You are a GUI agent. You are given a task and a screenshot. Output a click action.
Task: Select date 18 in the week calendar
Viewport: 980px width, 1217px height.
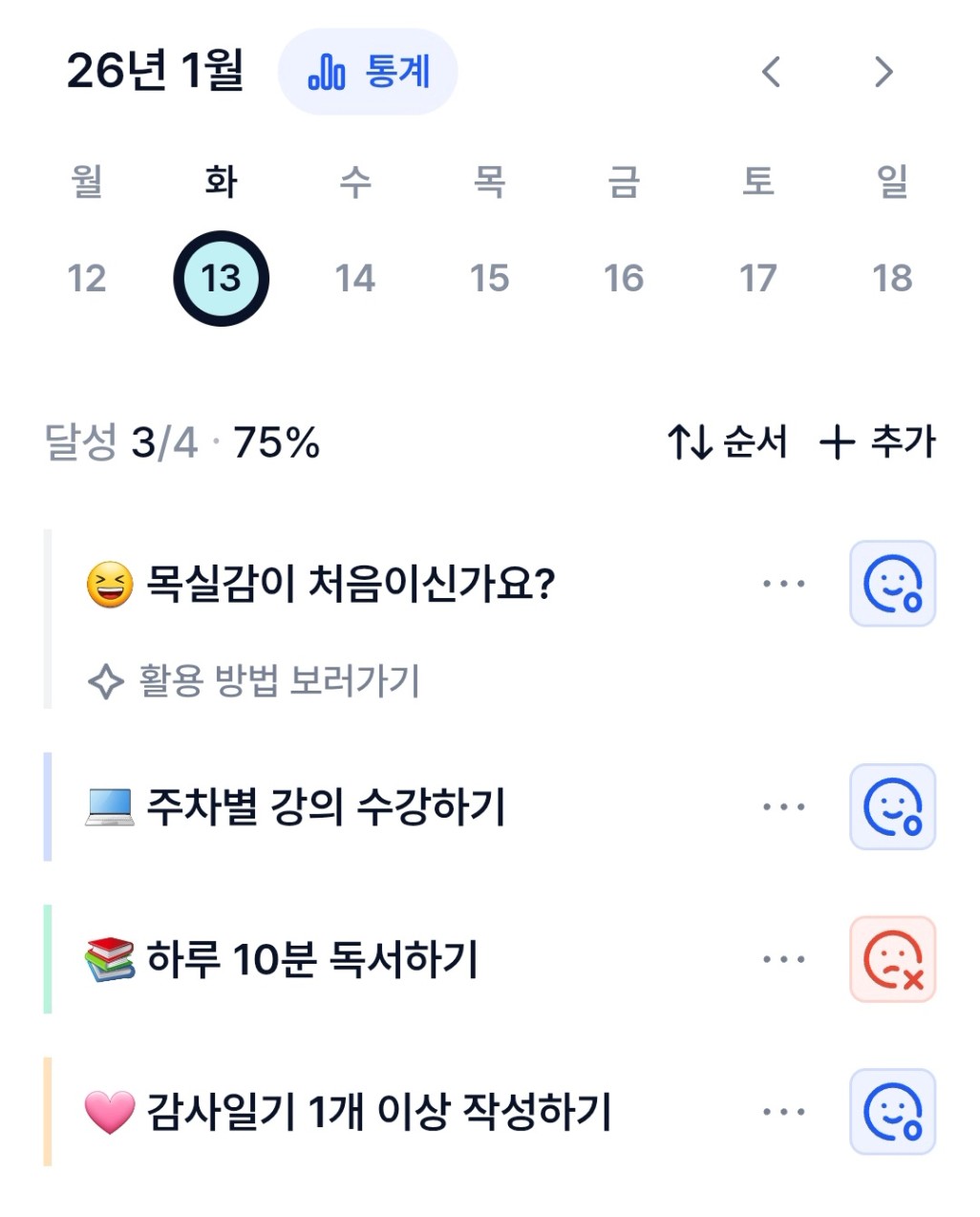[x=892, y=278]
